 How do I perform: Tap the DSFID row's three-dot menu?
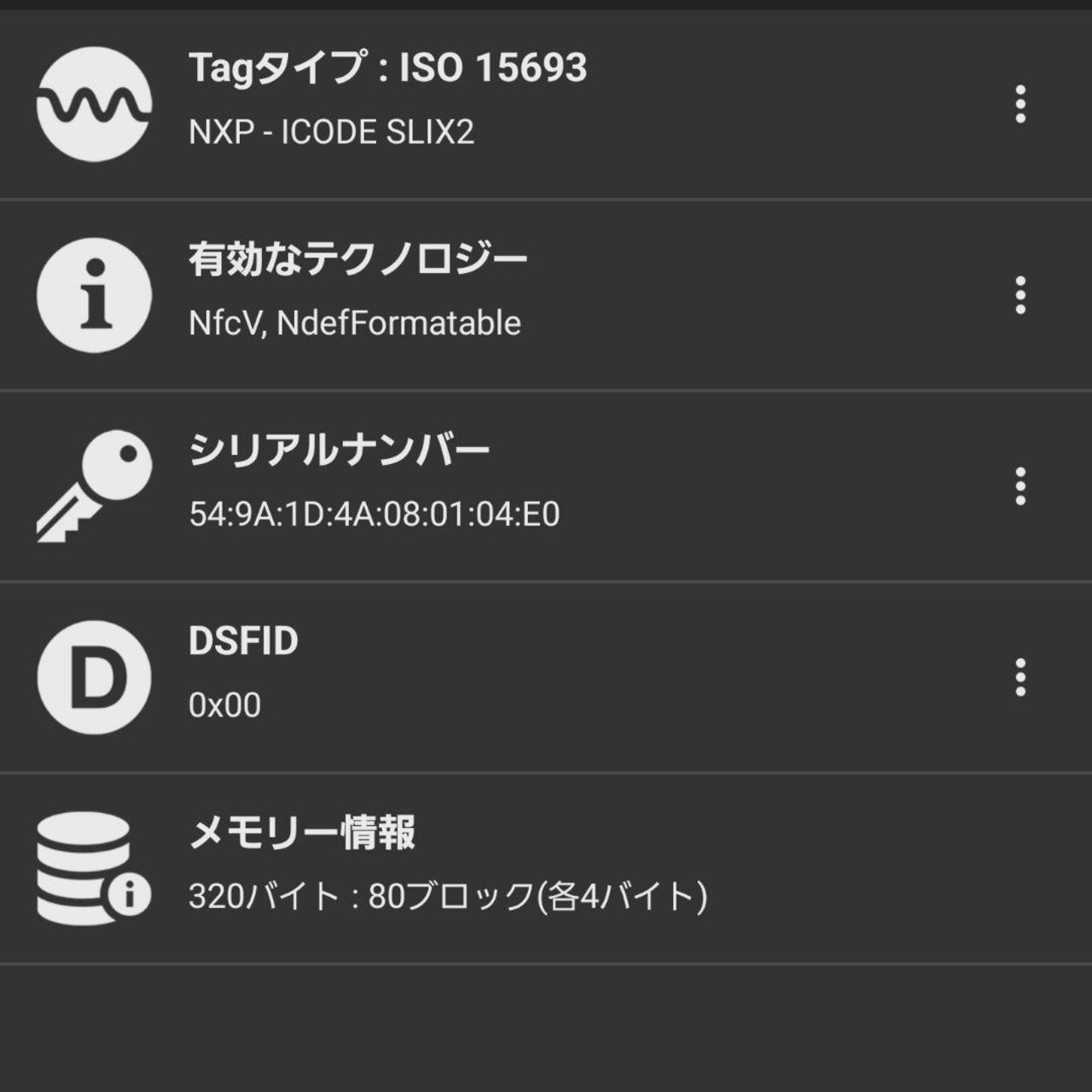tap(1019, 677)
